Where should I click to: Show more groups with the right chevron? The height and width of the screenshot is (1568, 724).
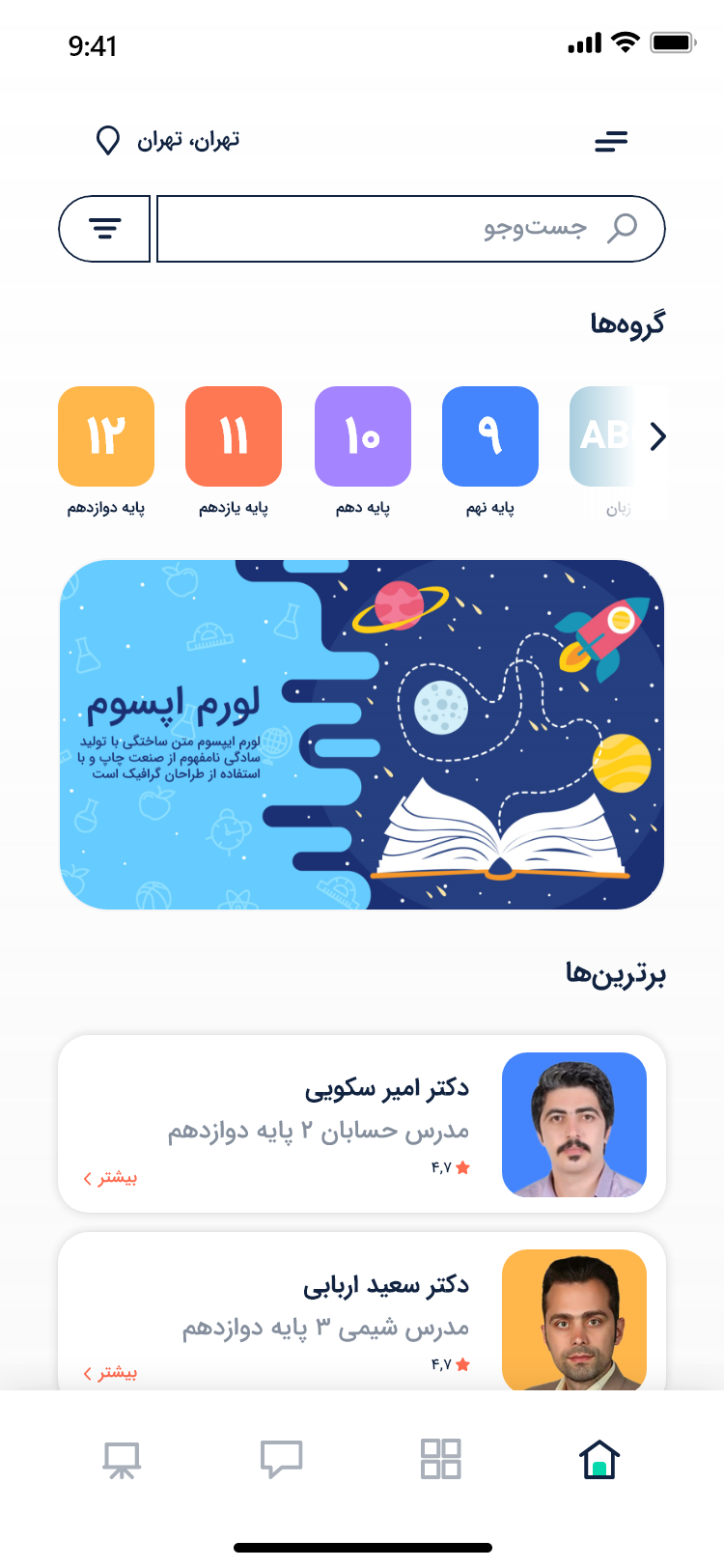click(x=658, y=436)
